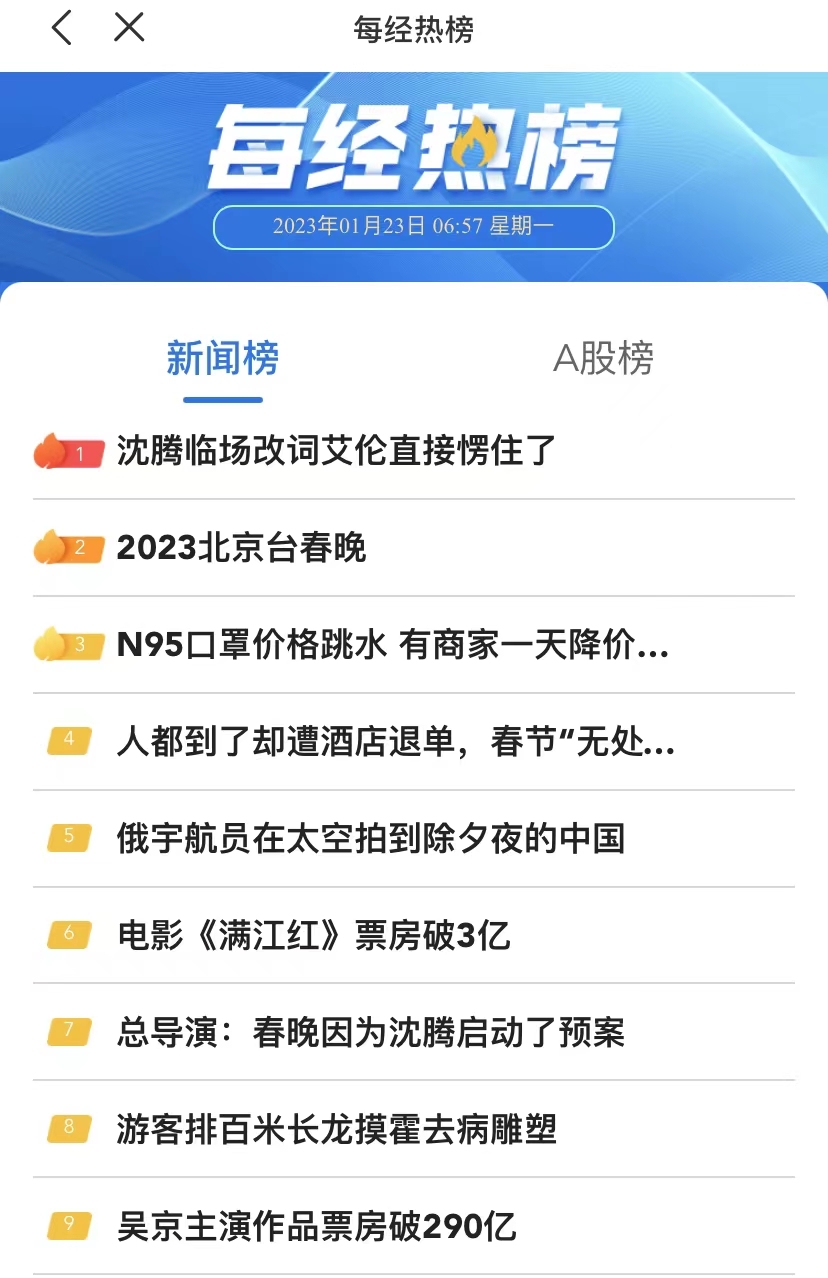The height and width of the screenshot is (1278, 828).
Task: Select 总导演：春晚因为沈腾启动了预案
Action: click(370, 1032)
